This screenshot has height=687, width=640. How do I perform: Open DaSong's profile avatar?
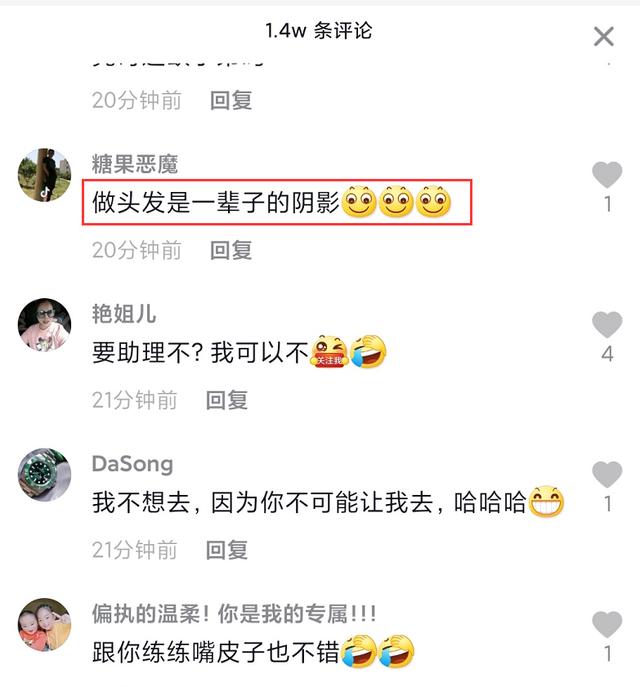pyautogui.click(x=44, y=475)
